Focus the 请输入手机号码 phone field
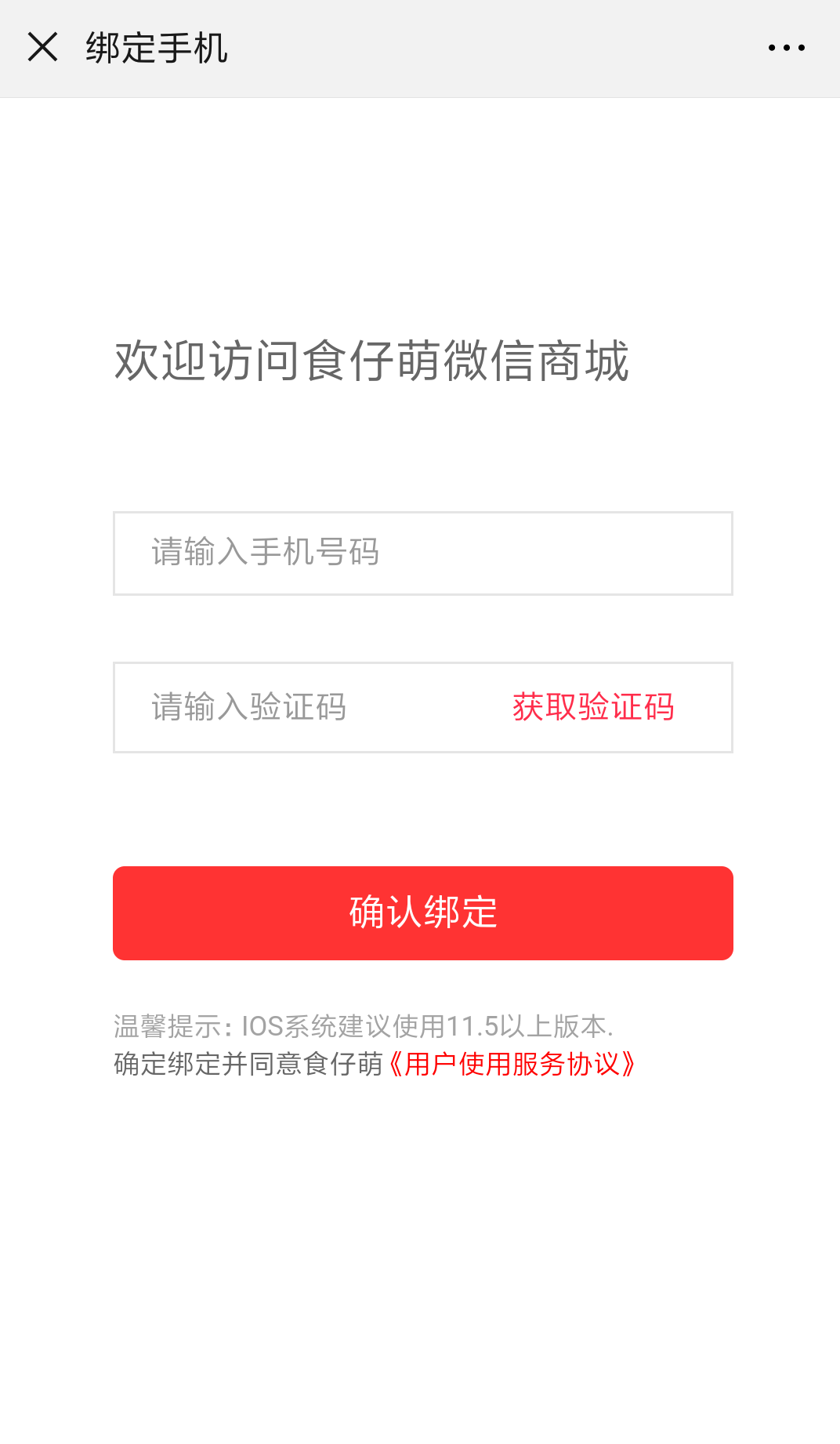 coord(423,553)
